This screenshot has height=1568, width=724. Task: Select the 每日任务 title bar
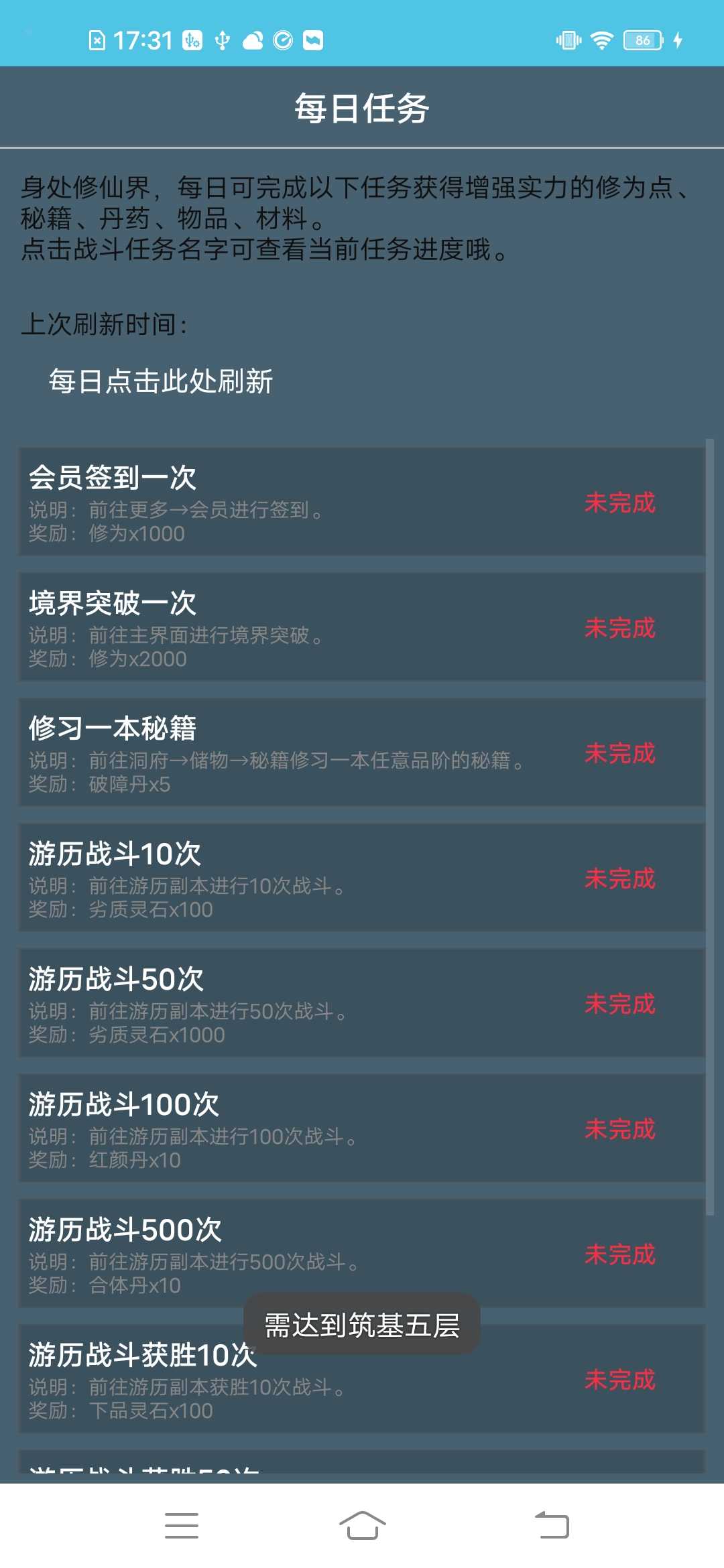point(362,109)
